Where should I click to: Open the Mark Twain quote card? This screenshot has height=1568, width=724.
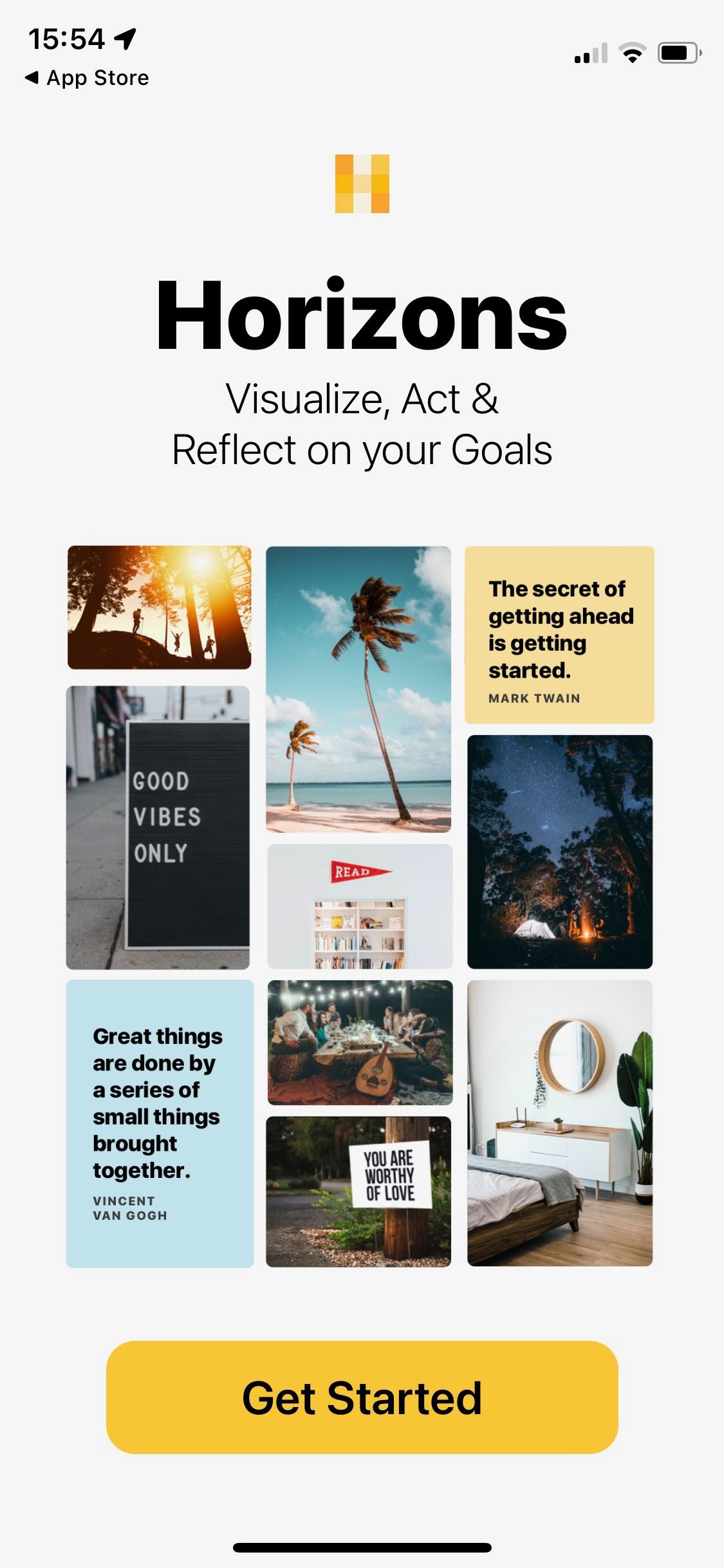[559, 634]
